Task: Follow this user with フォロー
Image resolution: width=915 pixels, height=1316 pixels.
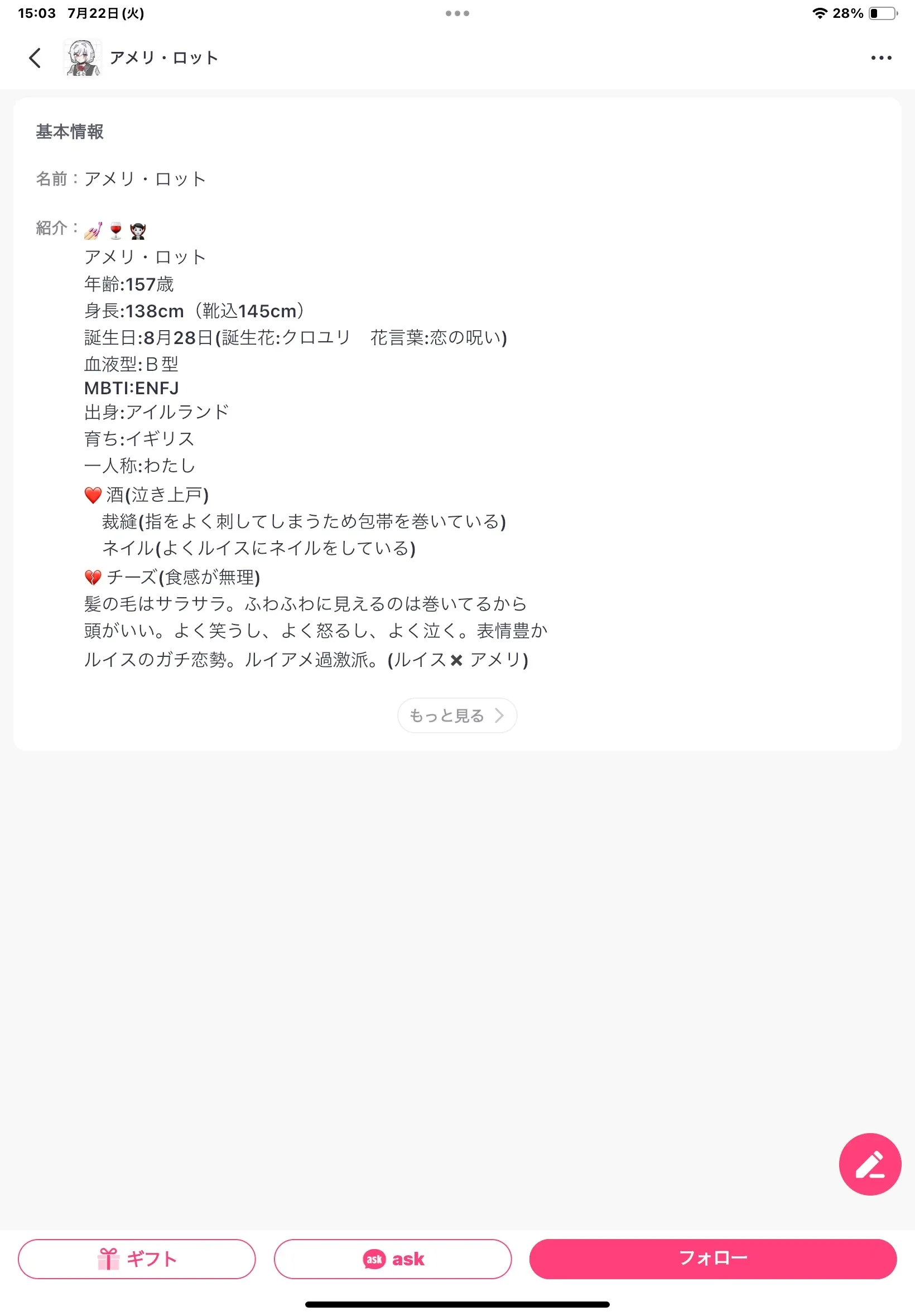Action: (712, 1258)
